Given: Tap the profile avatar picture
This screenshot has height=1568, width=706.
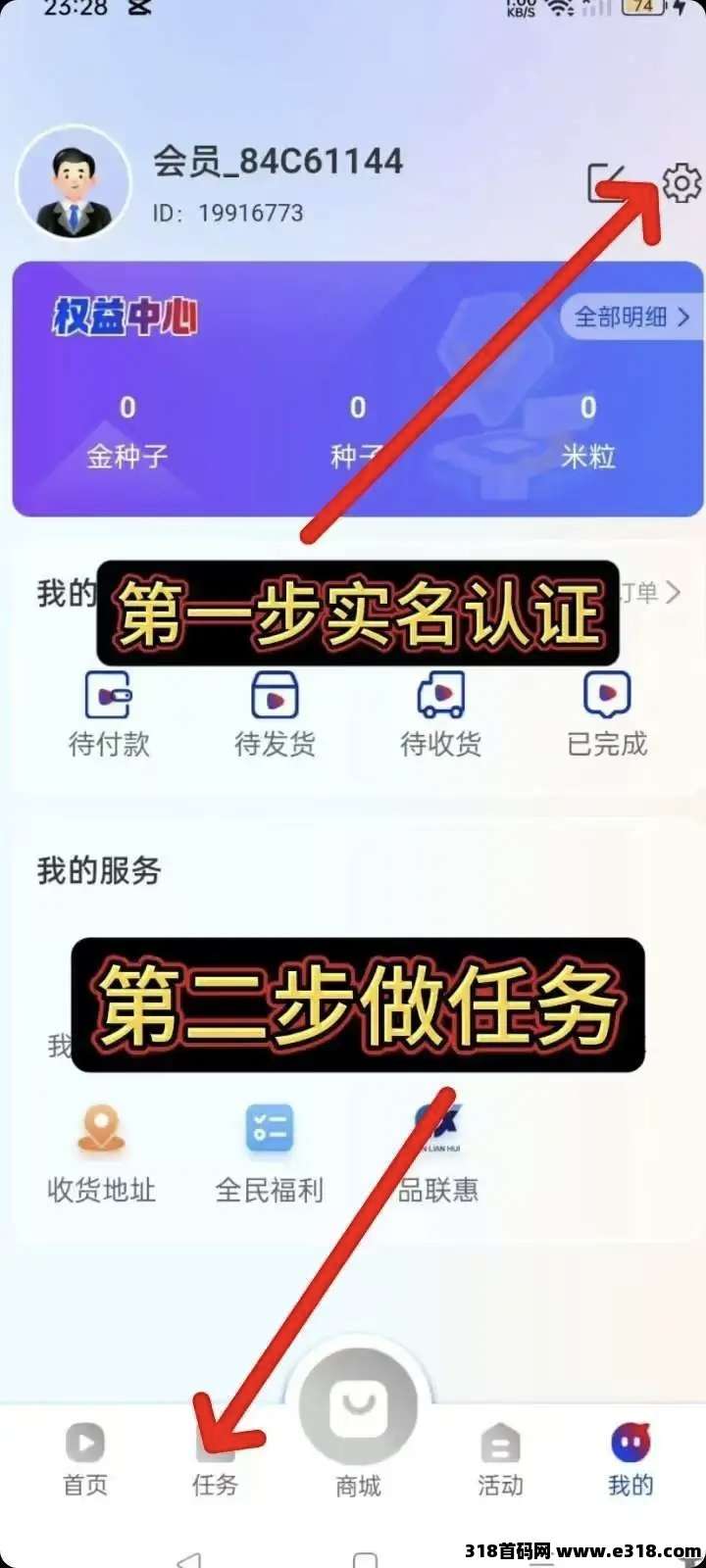Looking at the screenshot, I should 75,183.
